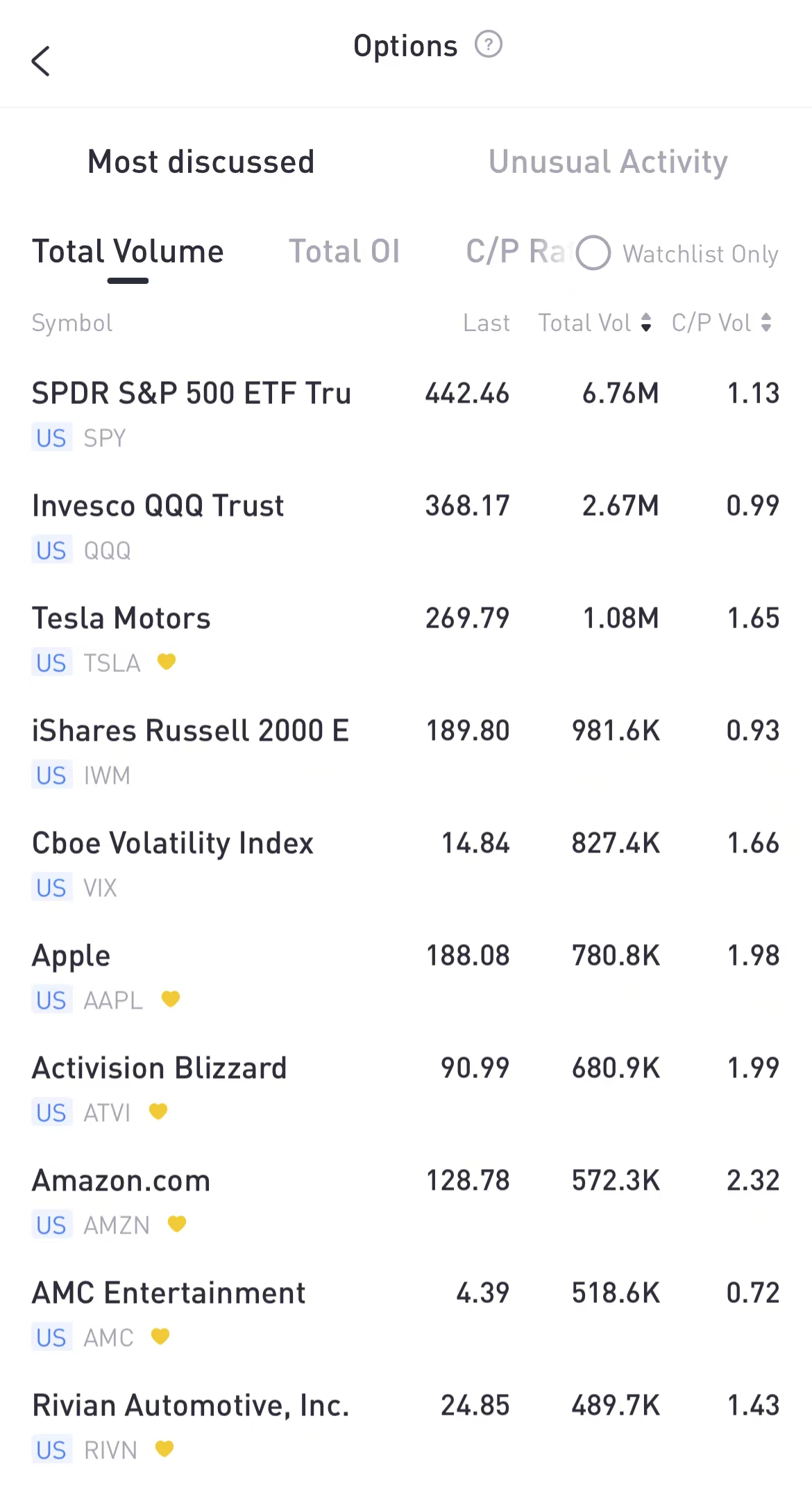Screen dimensions: 812x1489
Task: Select the Total OI tab
Action: pos(345,251)
